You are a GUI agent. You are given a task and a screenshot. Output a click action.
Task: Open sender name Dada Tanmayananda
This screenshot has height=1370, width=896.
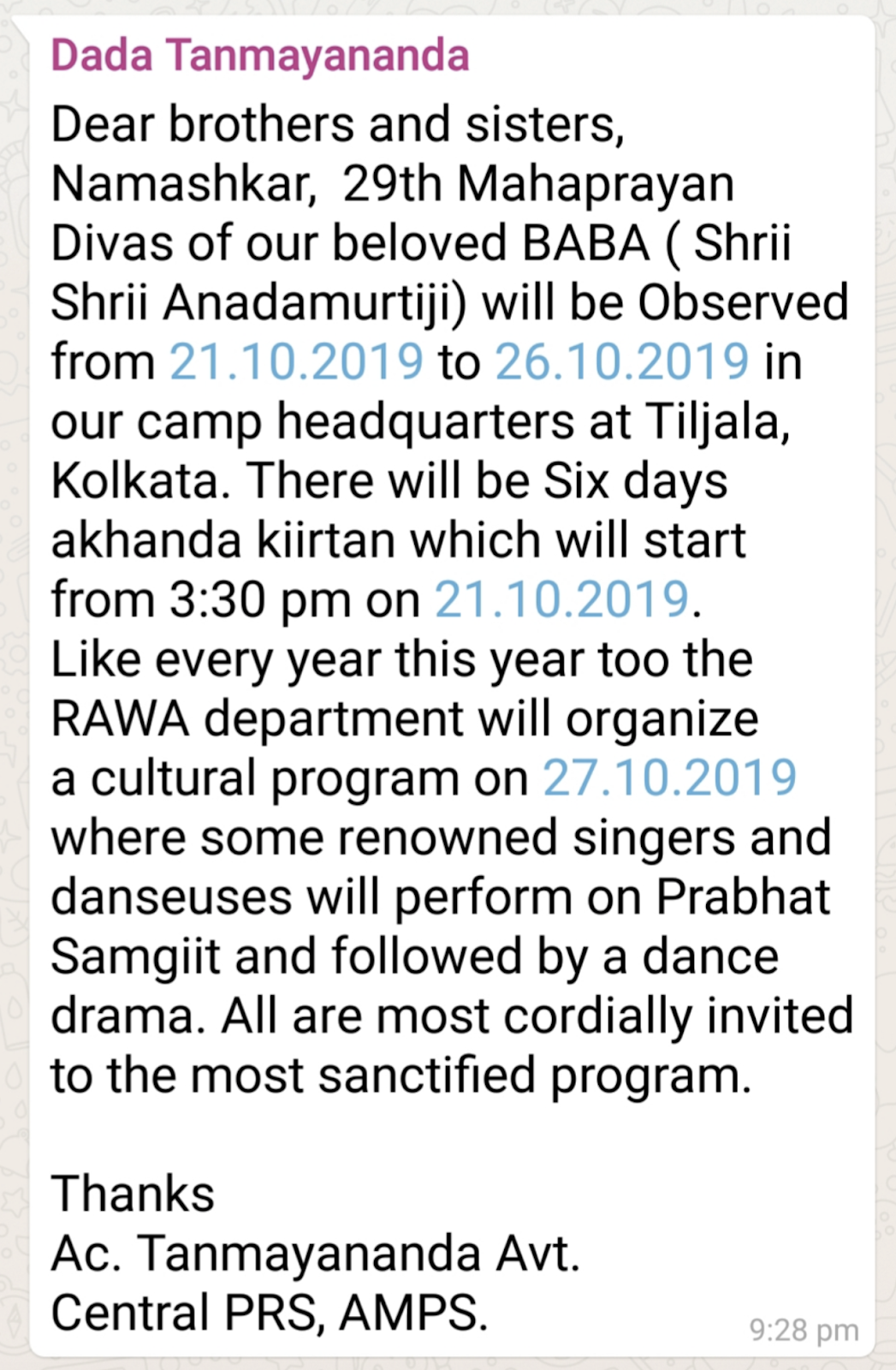click(259, 57)
